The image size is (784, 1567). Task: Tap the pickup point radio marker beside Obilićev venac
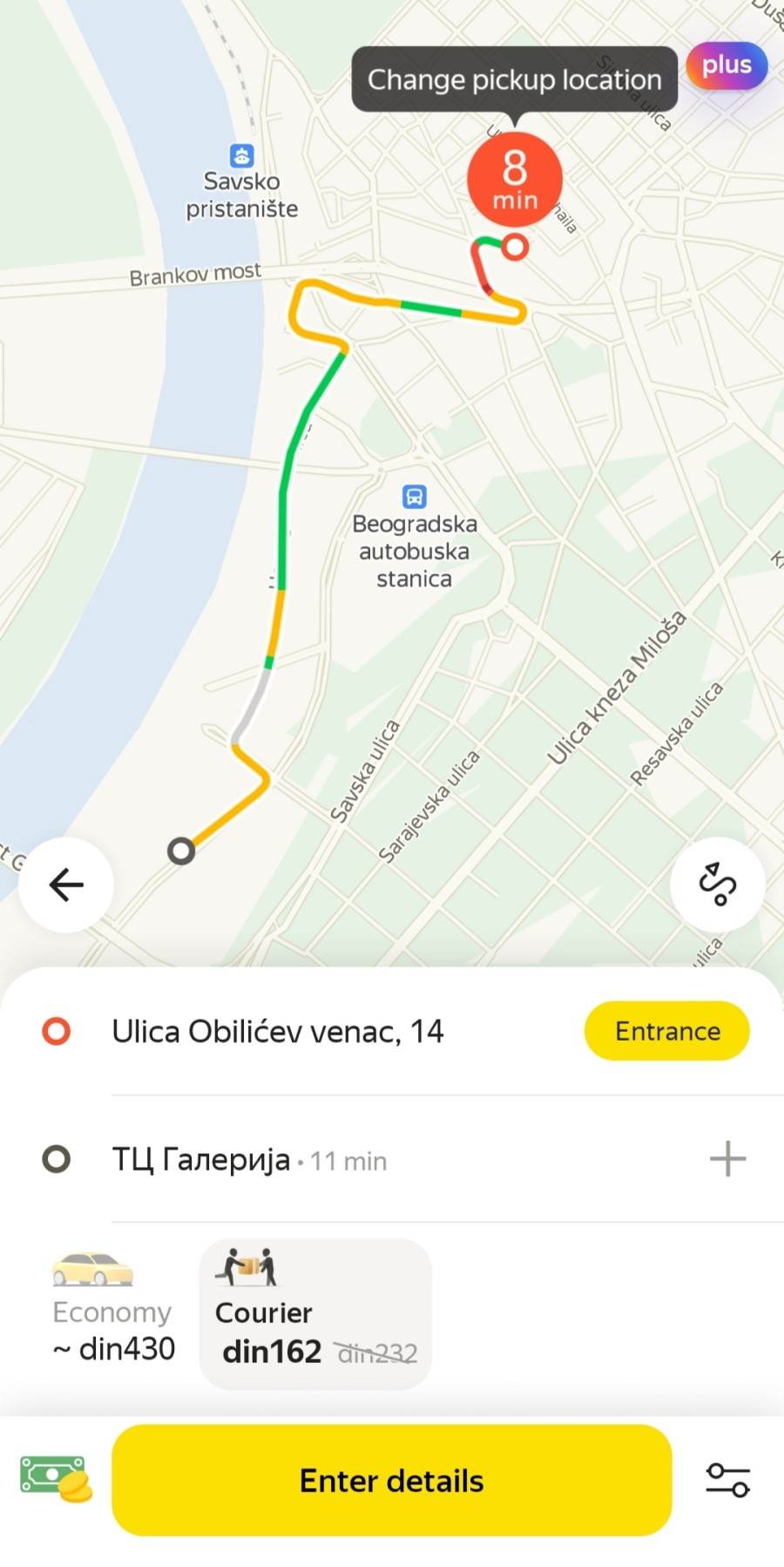coord(56,1031)
